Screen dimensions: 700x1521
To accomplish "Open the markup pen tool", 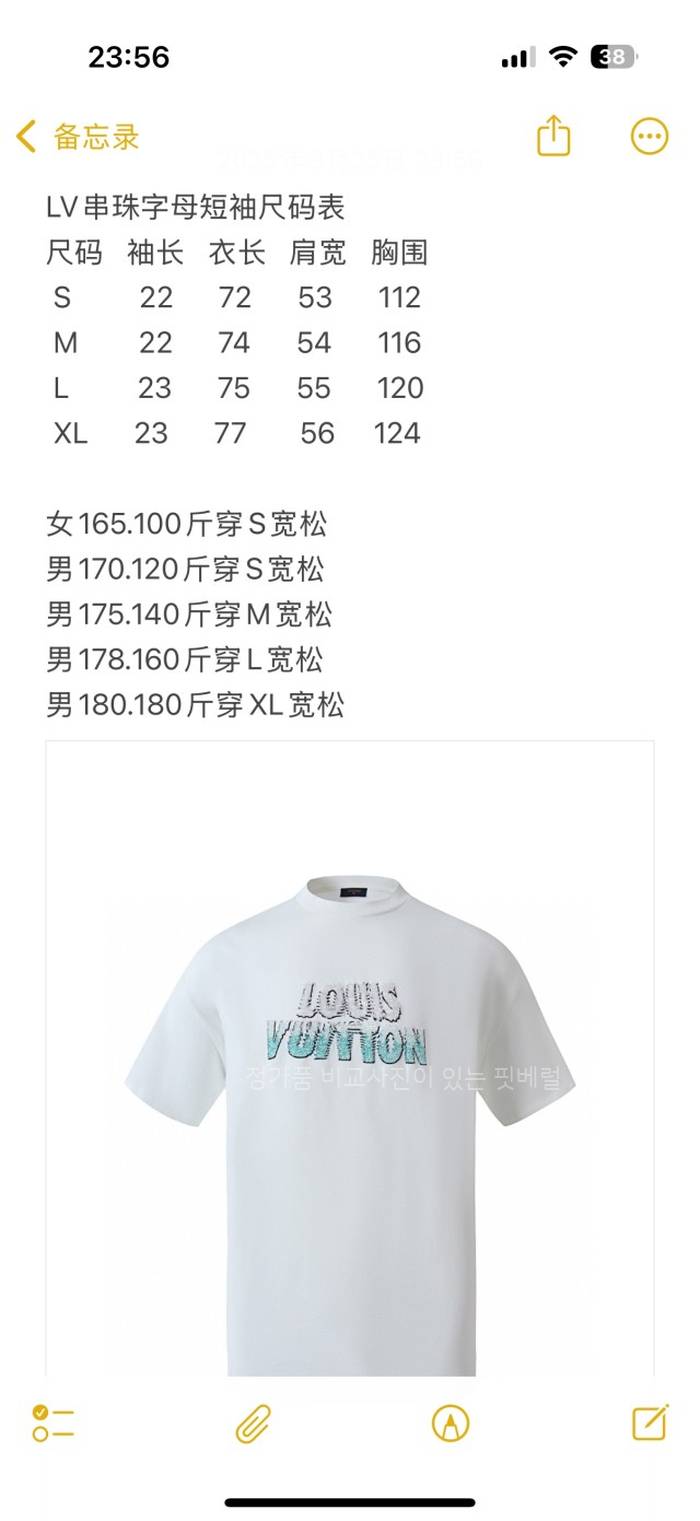I will 450,1423.
